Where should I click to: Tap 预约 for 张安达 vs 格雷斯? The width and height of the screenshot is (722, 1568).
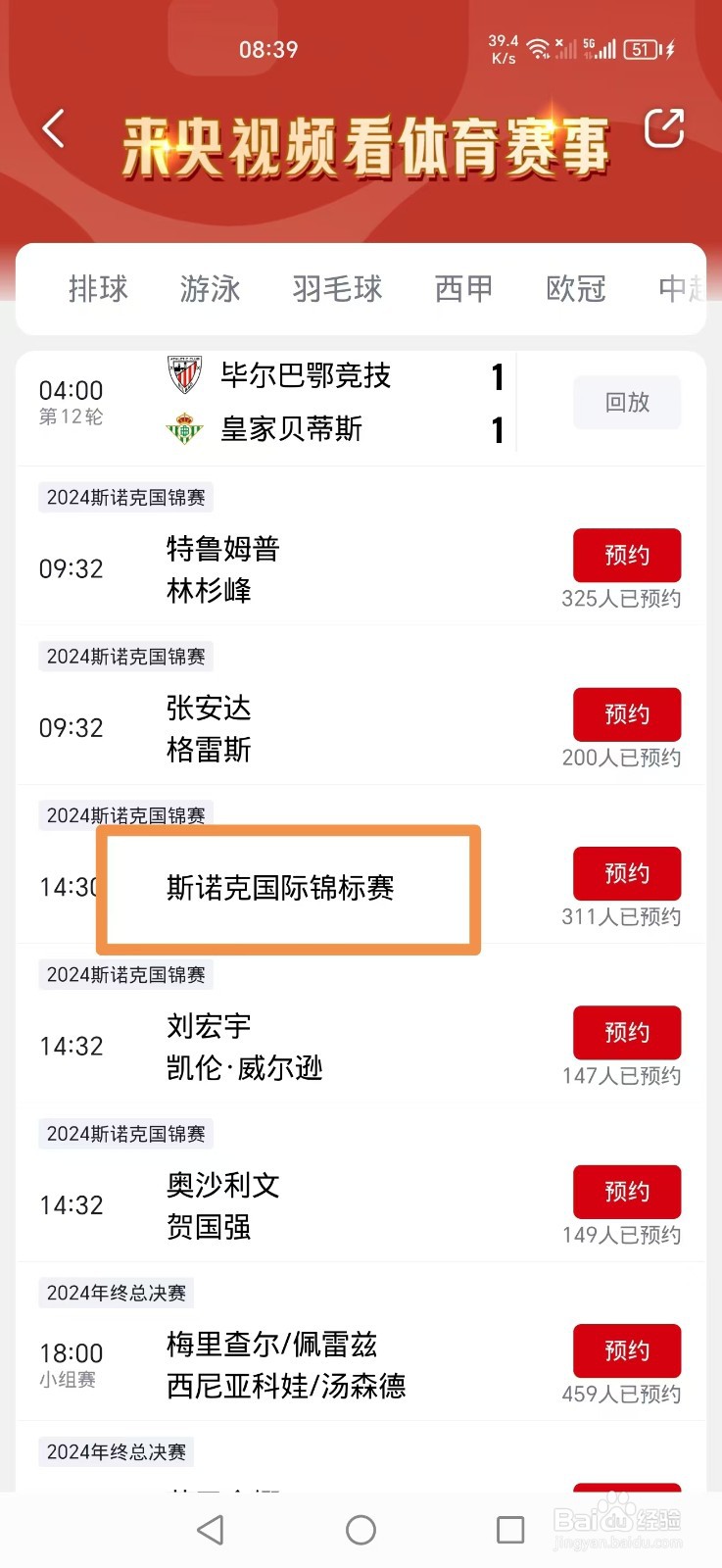coord(627,714)
